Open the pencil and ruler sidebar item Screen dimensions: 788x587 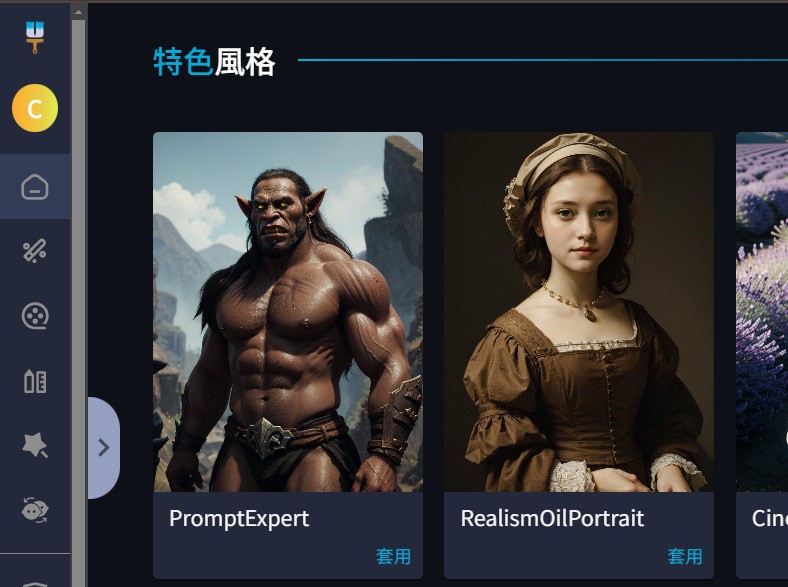(x=35, y=381)
